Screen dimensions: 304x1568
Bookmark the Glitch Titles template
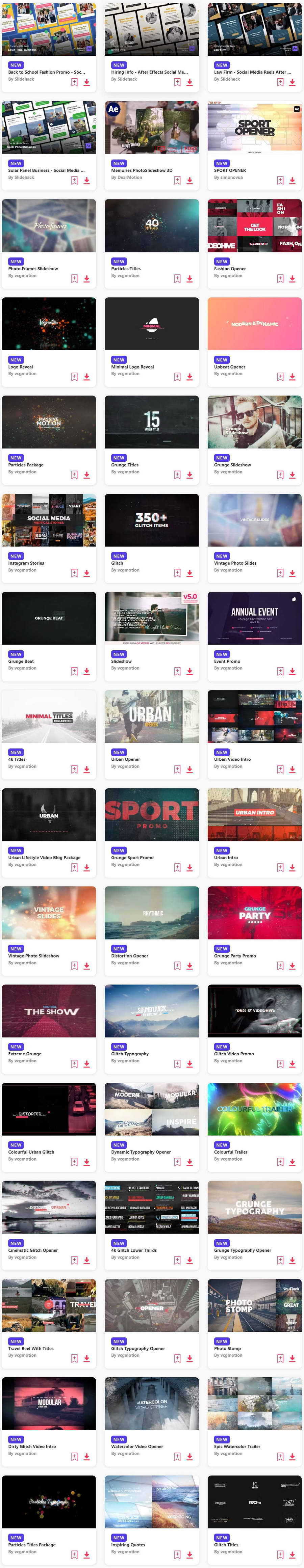click(x=280, y=1554)
